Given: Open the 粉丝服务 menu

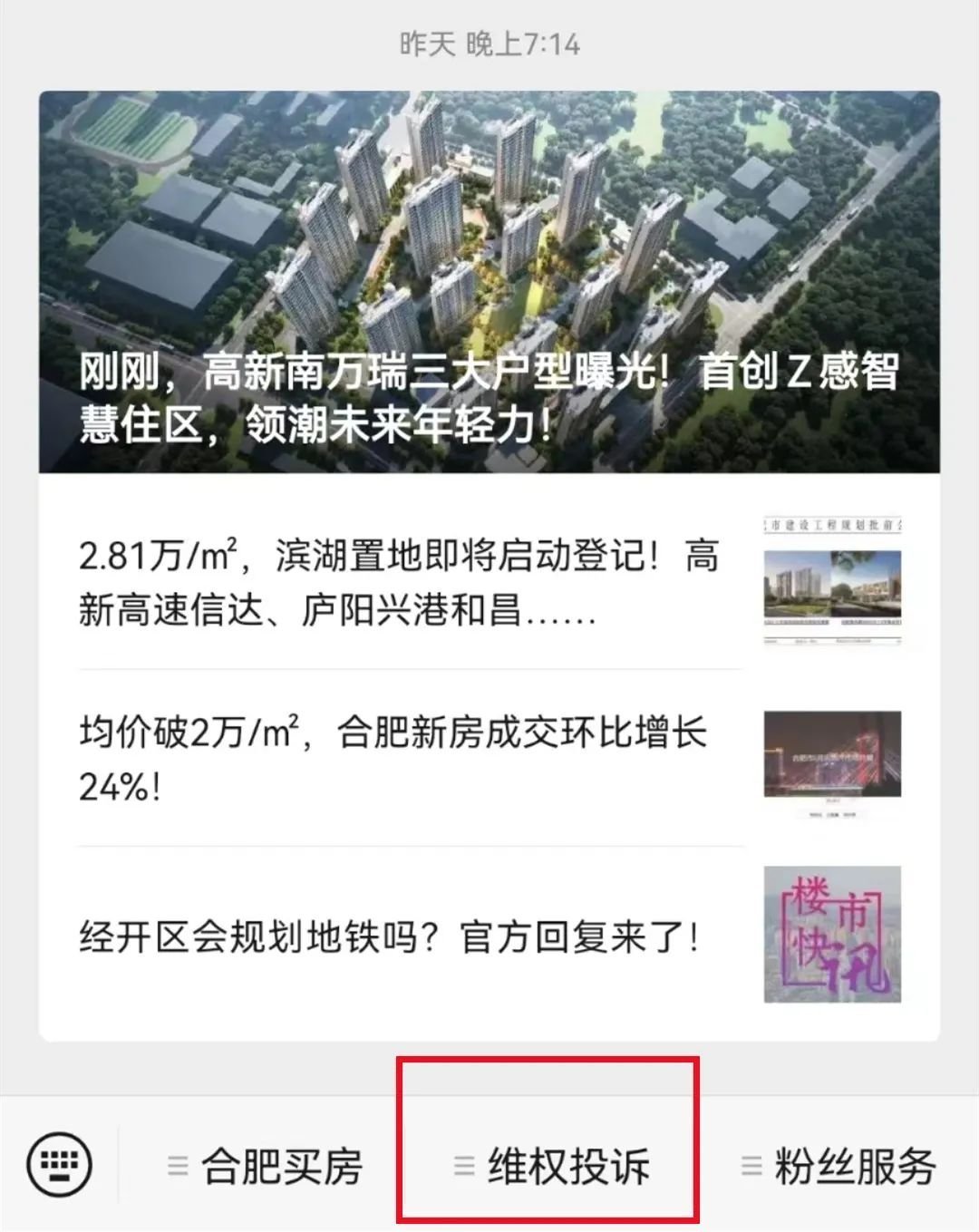Looking at the screenshot, I should [838, 1166].
